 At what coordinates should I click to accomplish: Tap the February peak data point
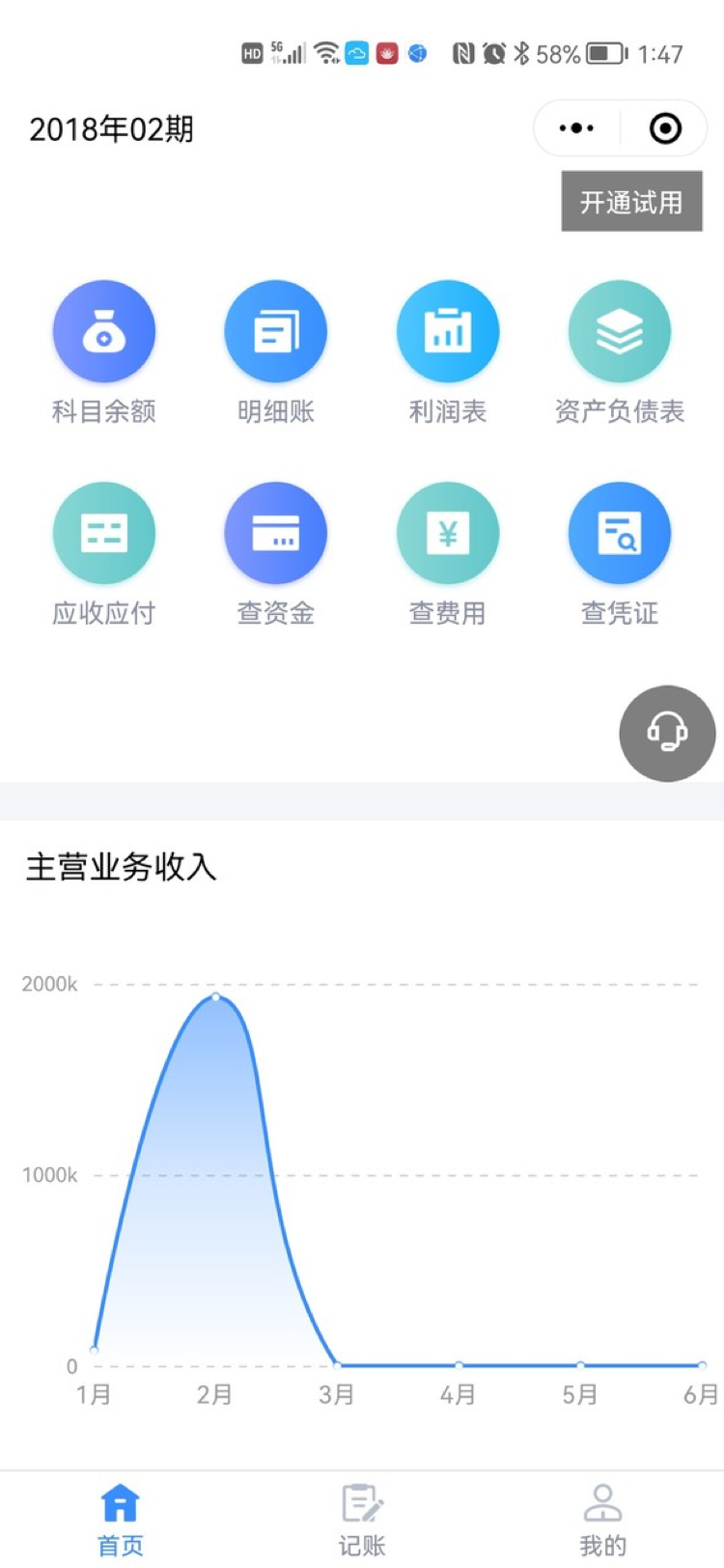[215, 997]
